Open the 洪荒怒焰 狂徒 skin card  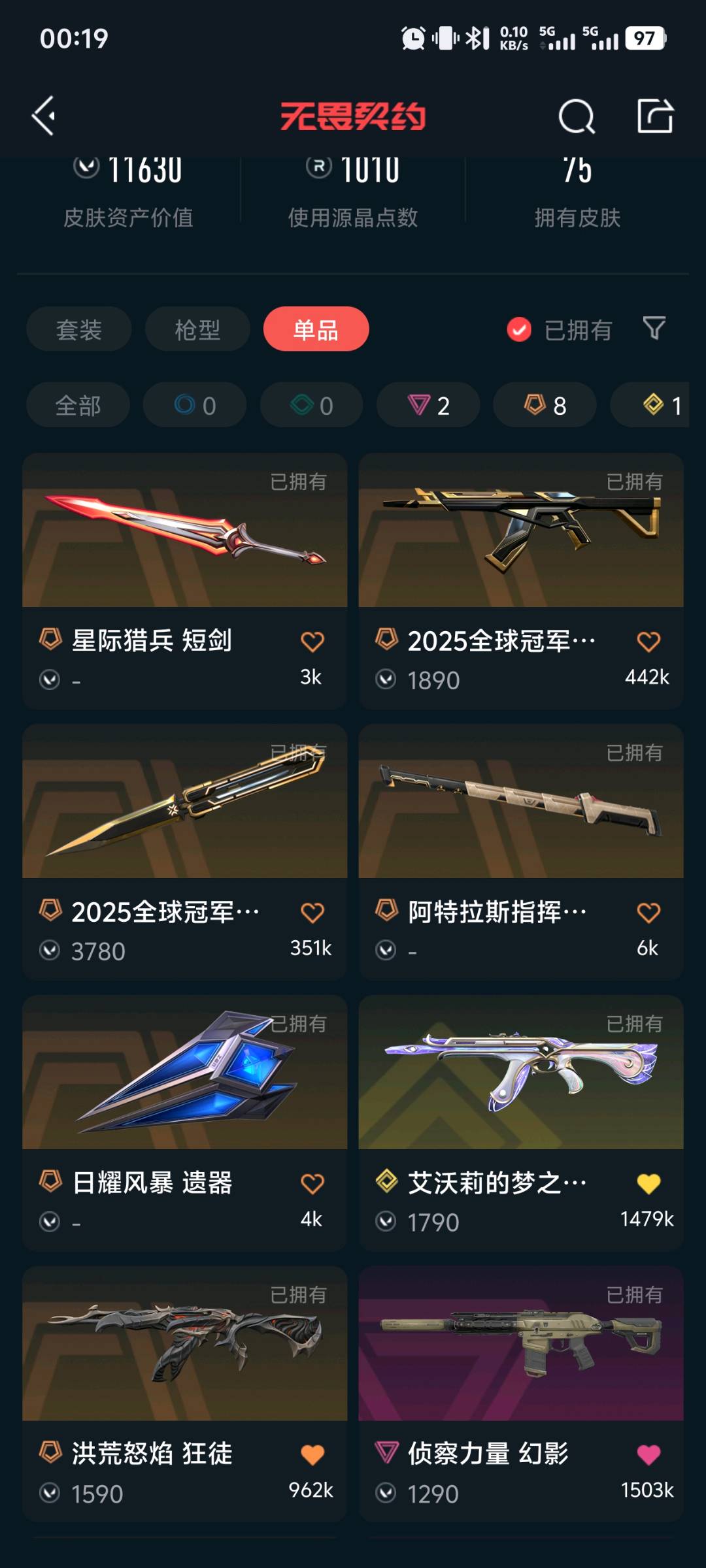tap(184, 1344)
